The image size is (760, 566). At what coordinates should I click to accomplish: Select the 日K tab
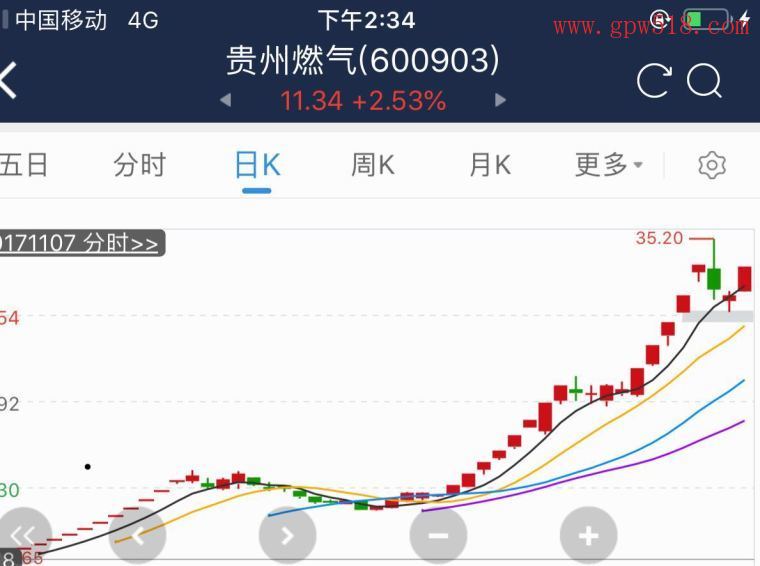(x=257, y=165)
